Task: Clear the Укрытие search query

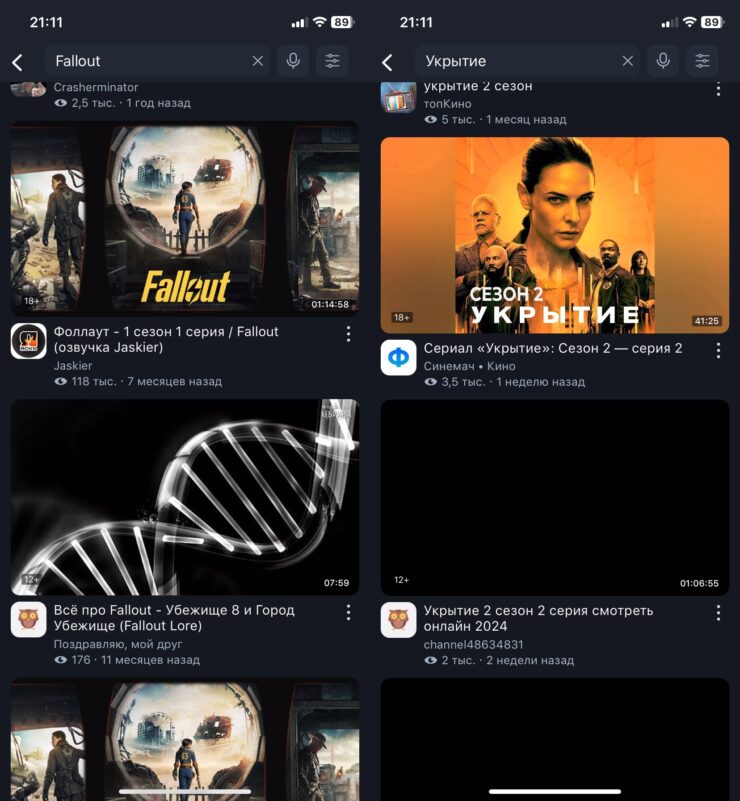Action: 627,61
